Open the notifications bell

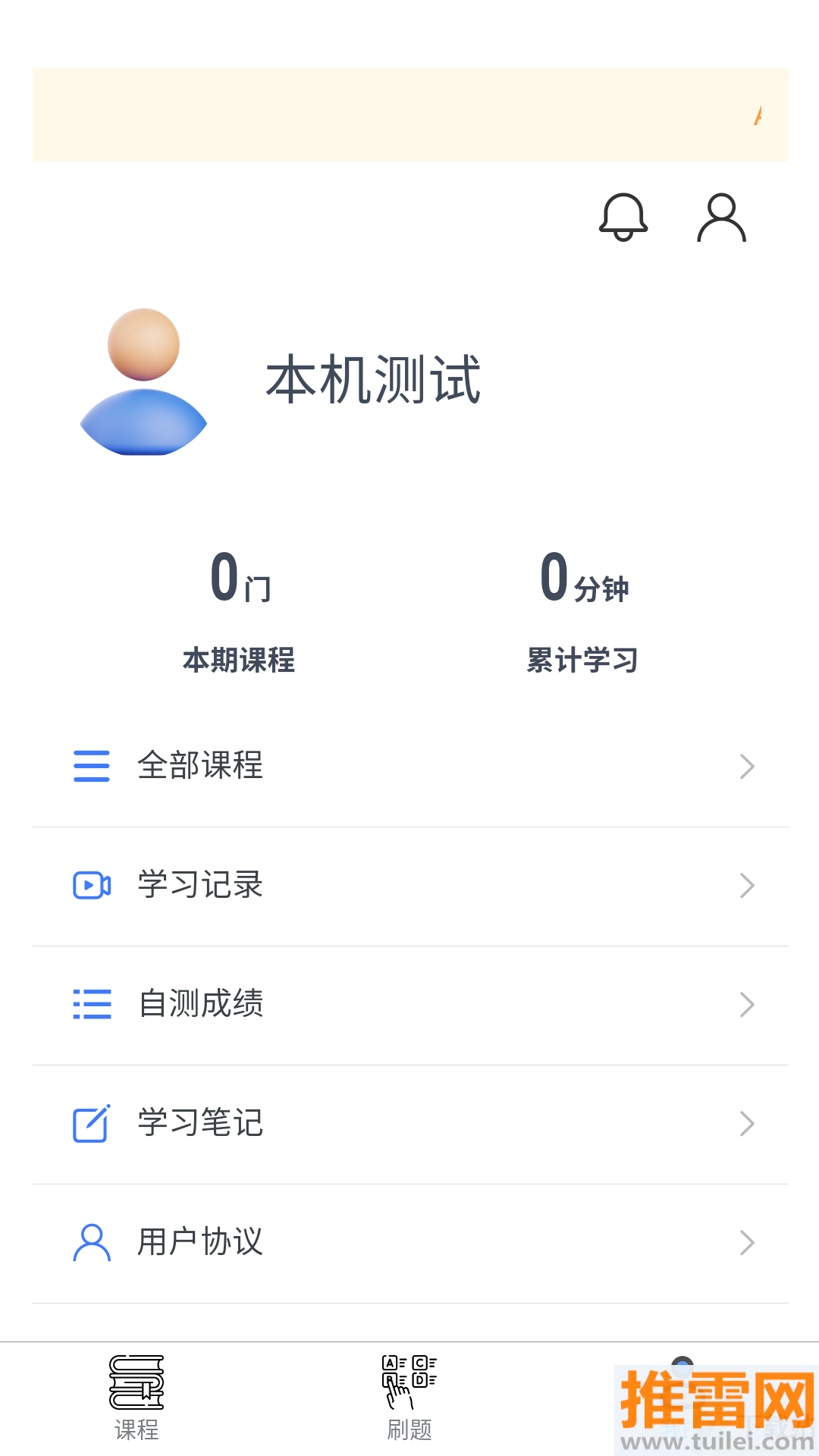point(623,218)
